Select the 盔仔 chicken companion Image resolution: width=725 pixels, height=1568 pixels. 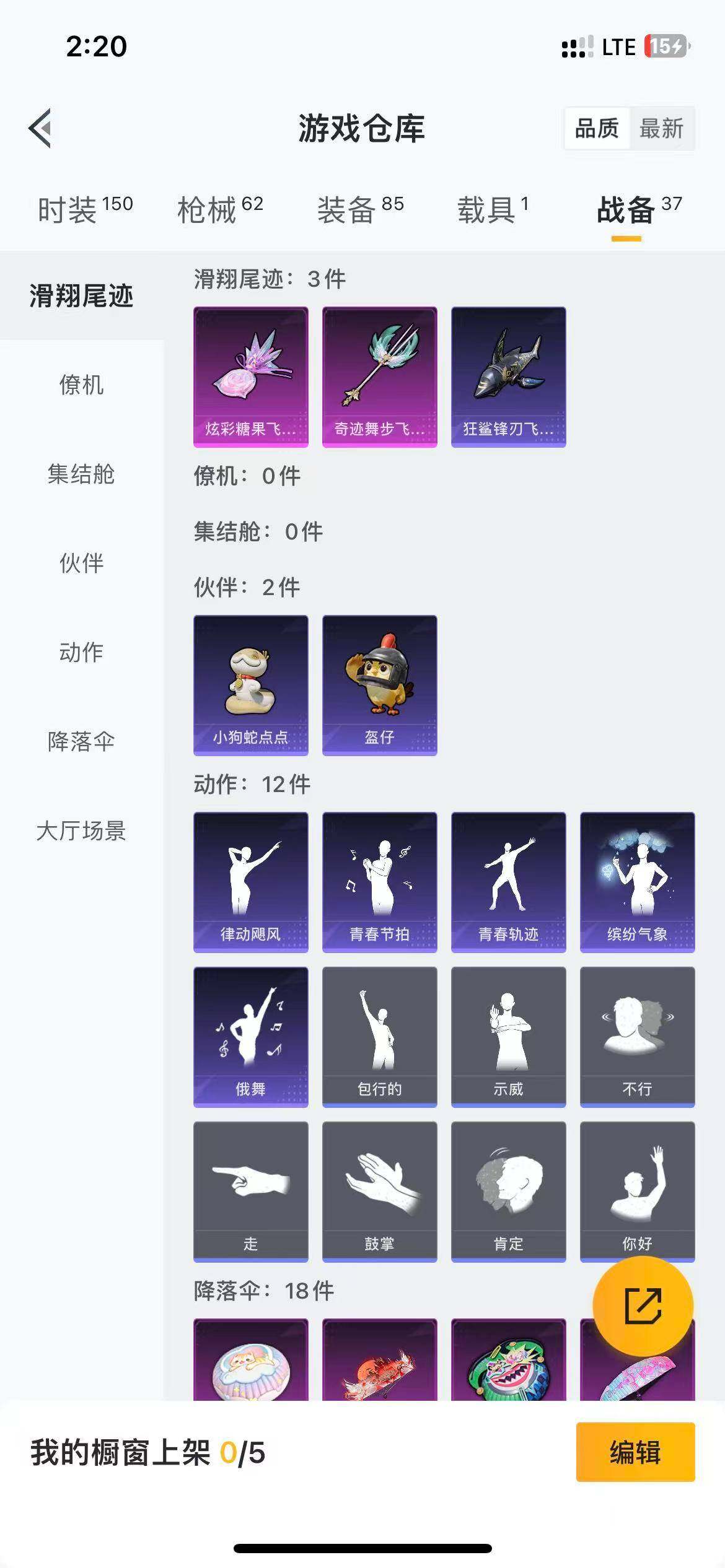click(379, 684)
